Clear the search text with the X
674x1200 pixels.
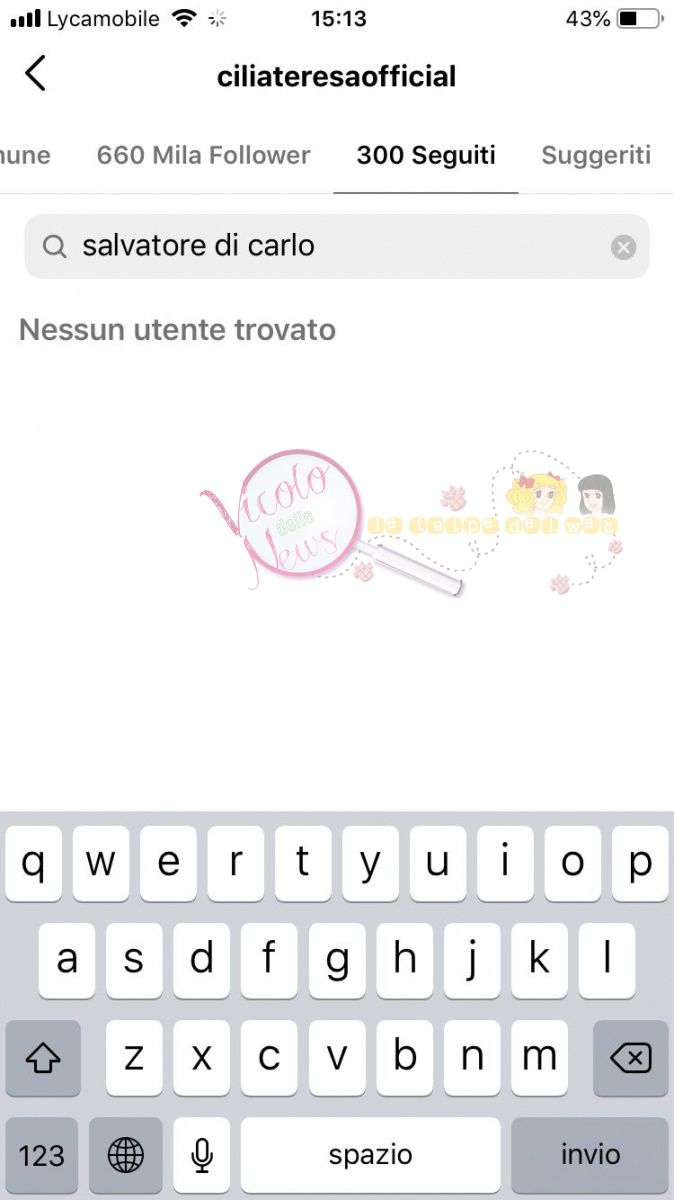(x=623, y=247)
